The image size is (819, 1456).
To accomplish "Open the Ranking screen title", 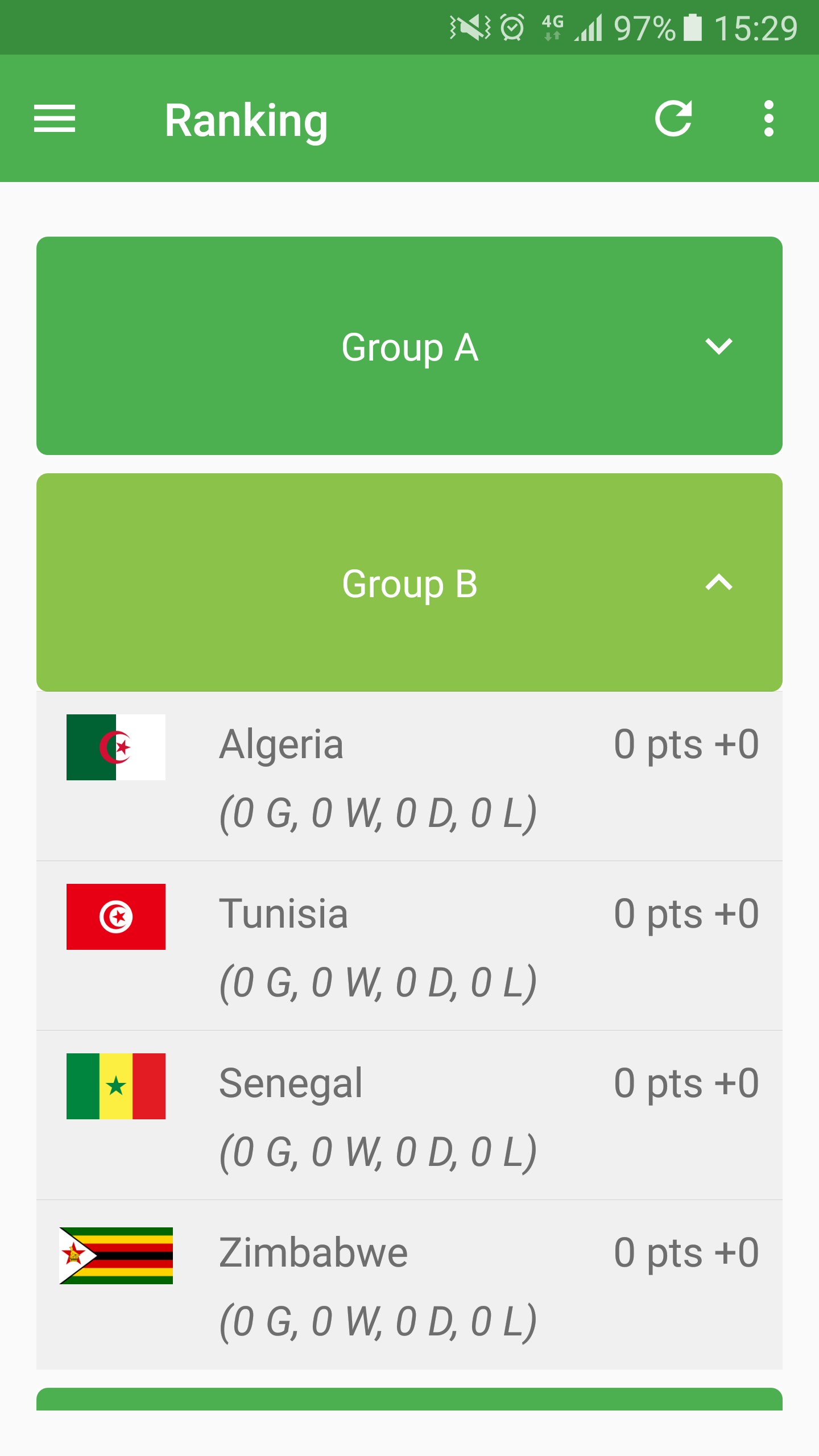I will point(246,119).
